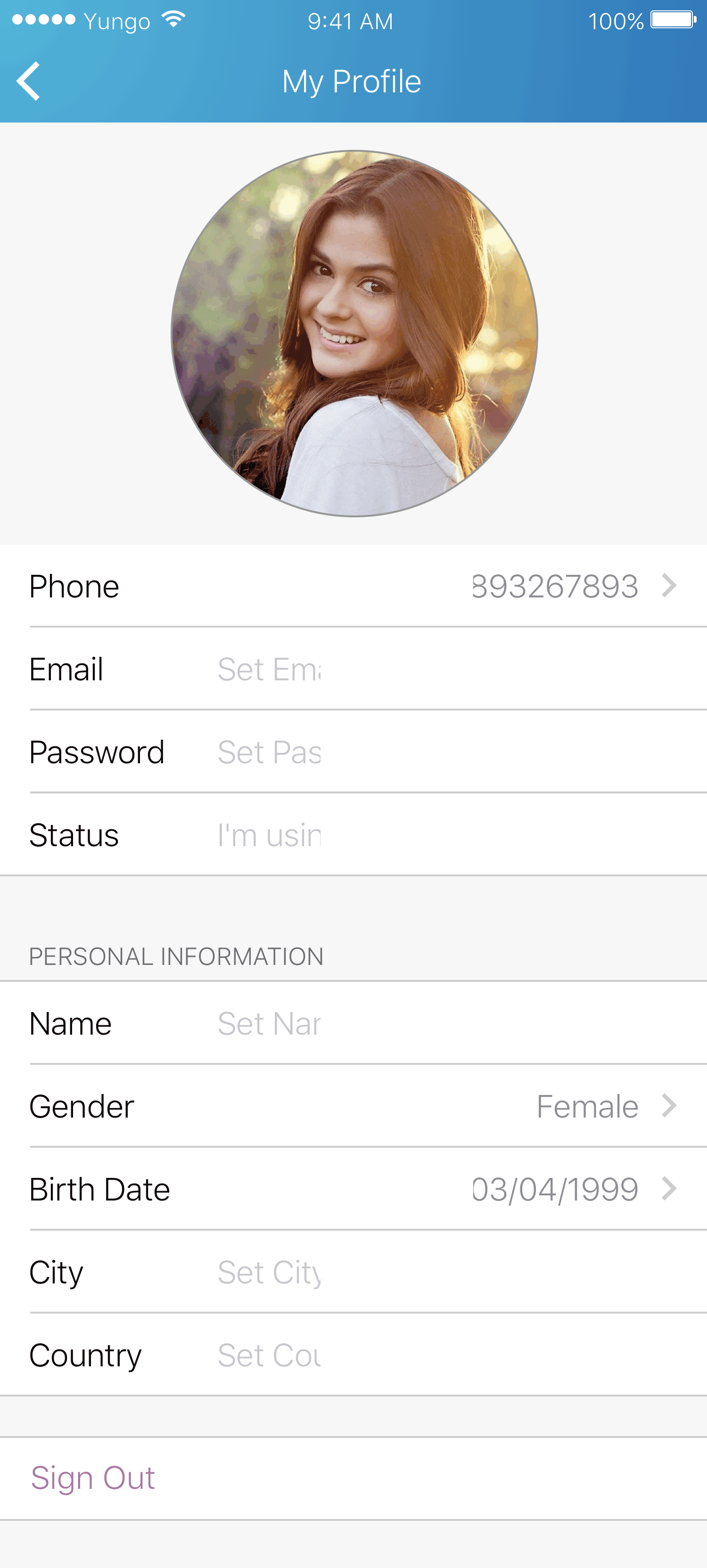Viewport: 707px width, 1568px height.
Task: Focus the Password field
Action: pos(269,752)
